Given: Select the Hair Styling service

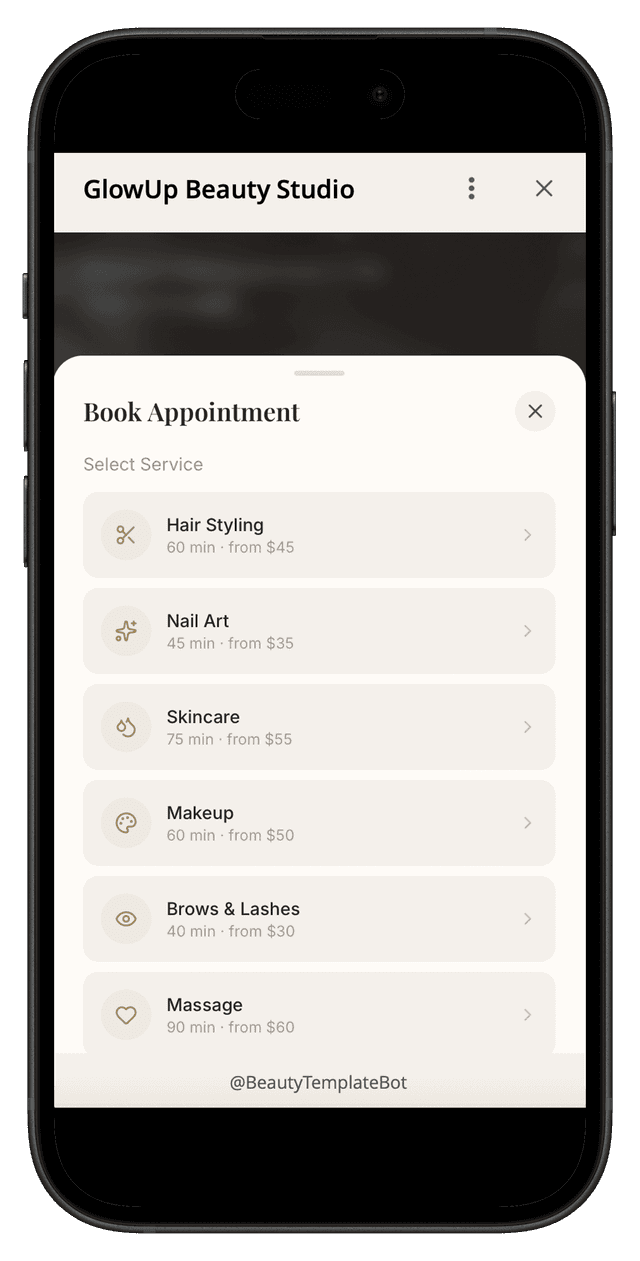Looking at the screenshot, I should coord(318,535).
